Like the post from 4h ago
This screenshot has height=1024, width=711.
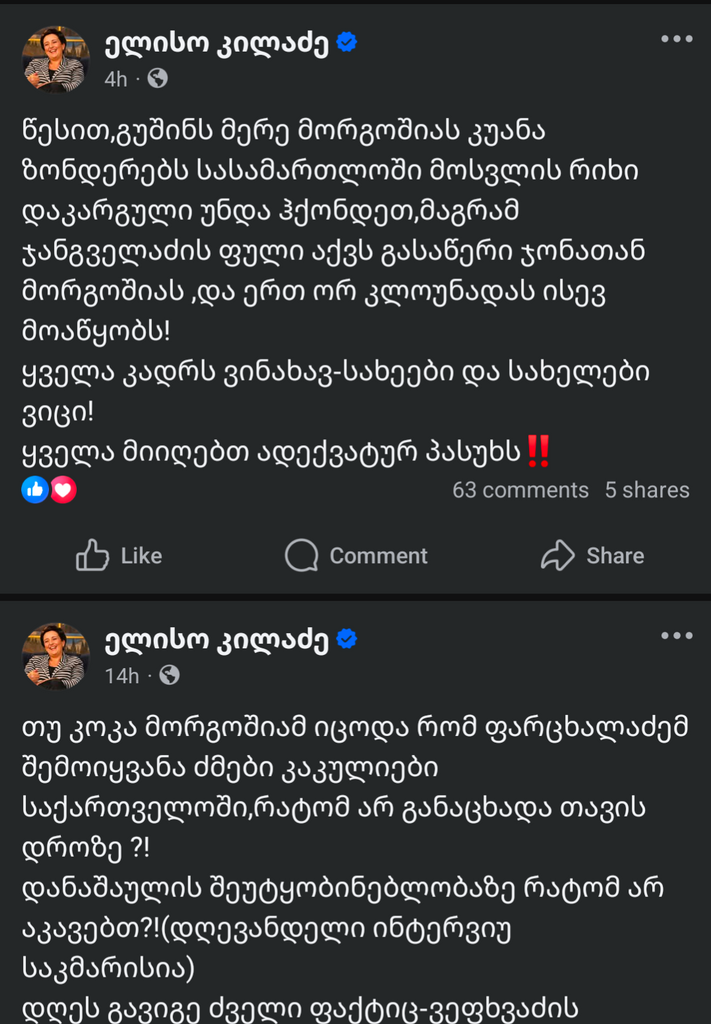[x=119, y=556]
